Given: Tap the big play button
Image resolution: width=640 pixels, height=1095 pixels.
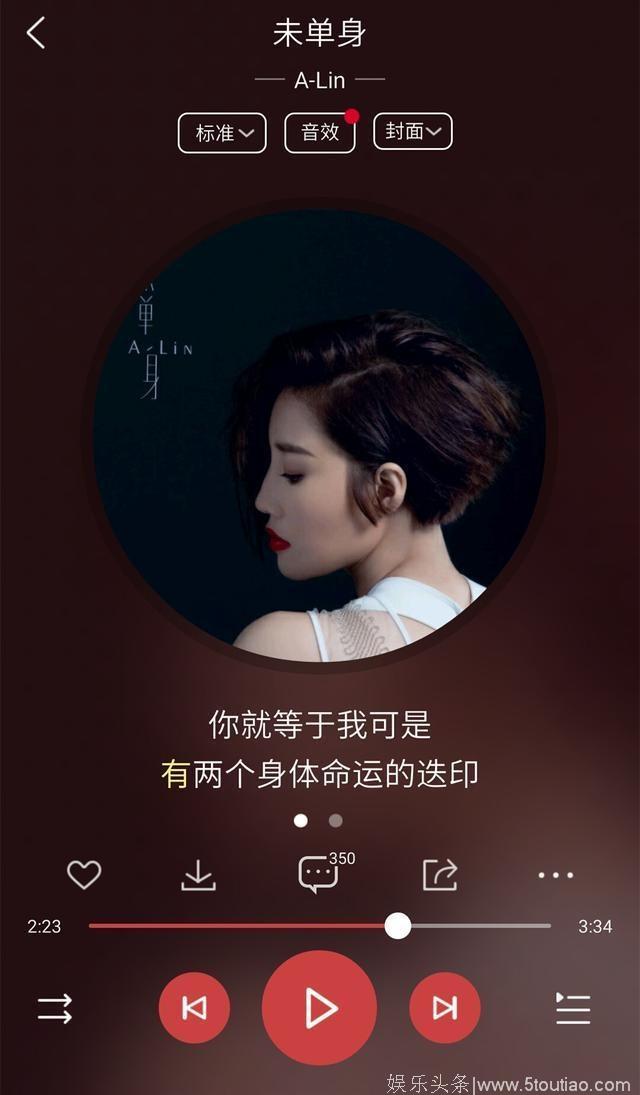Looking at the screenshot, I should 319,1008.
